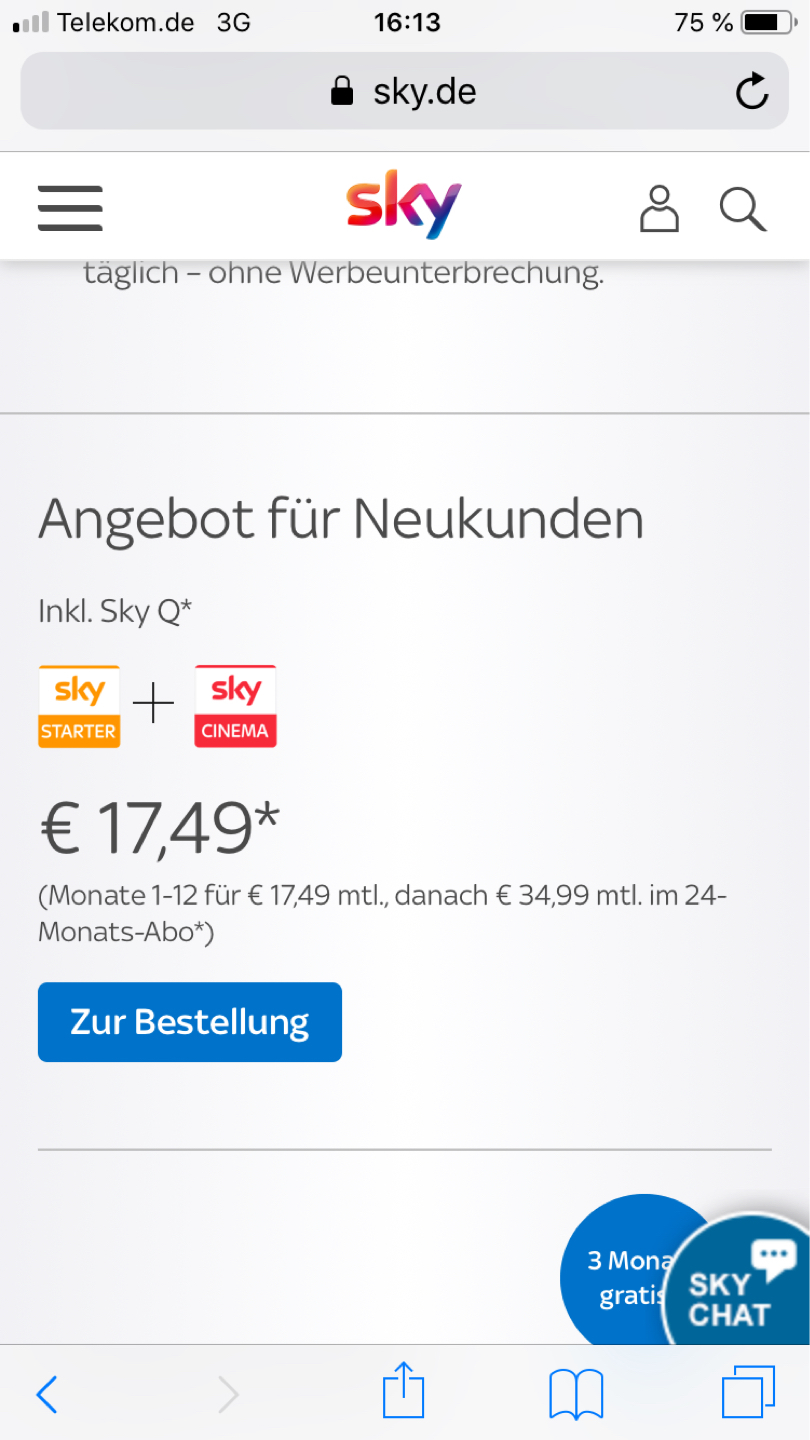The image size is (810, 1440).
Task: Reload the sky.de page
Action: [x=751, y=92]
